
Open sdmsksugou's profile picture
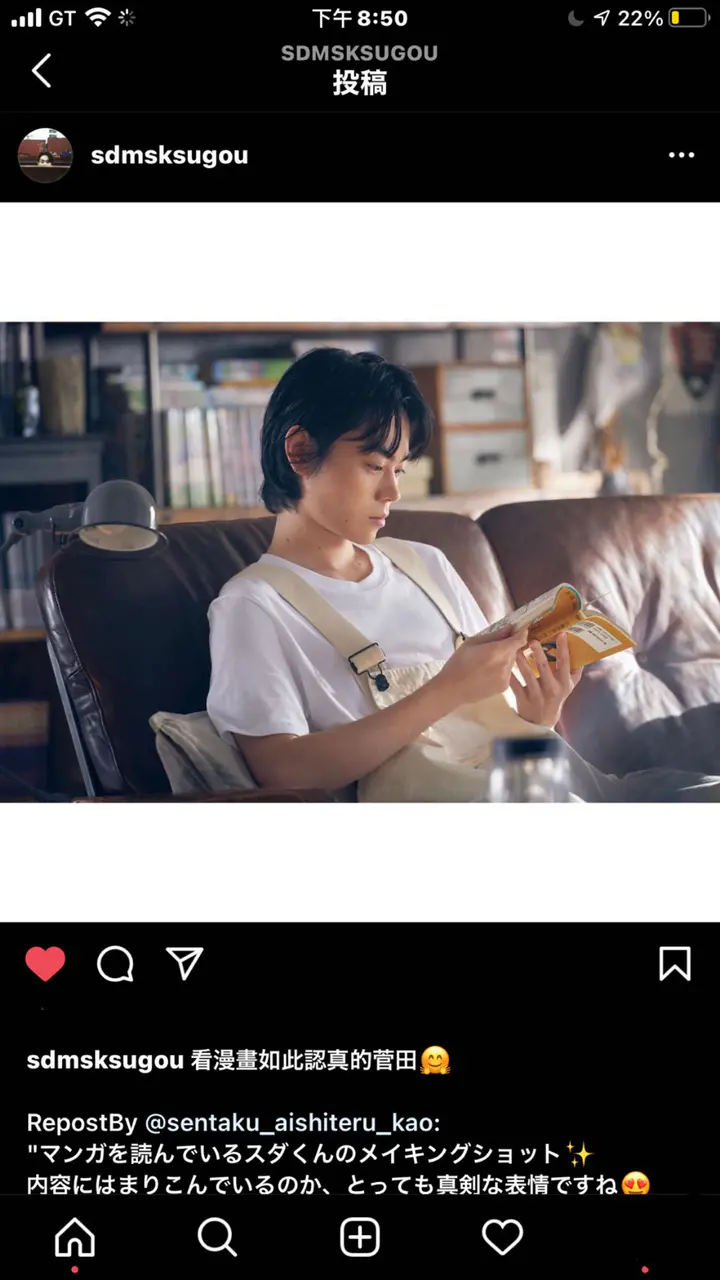pos(45,155)
